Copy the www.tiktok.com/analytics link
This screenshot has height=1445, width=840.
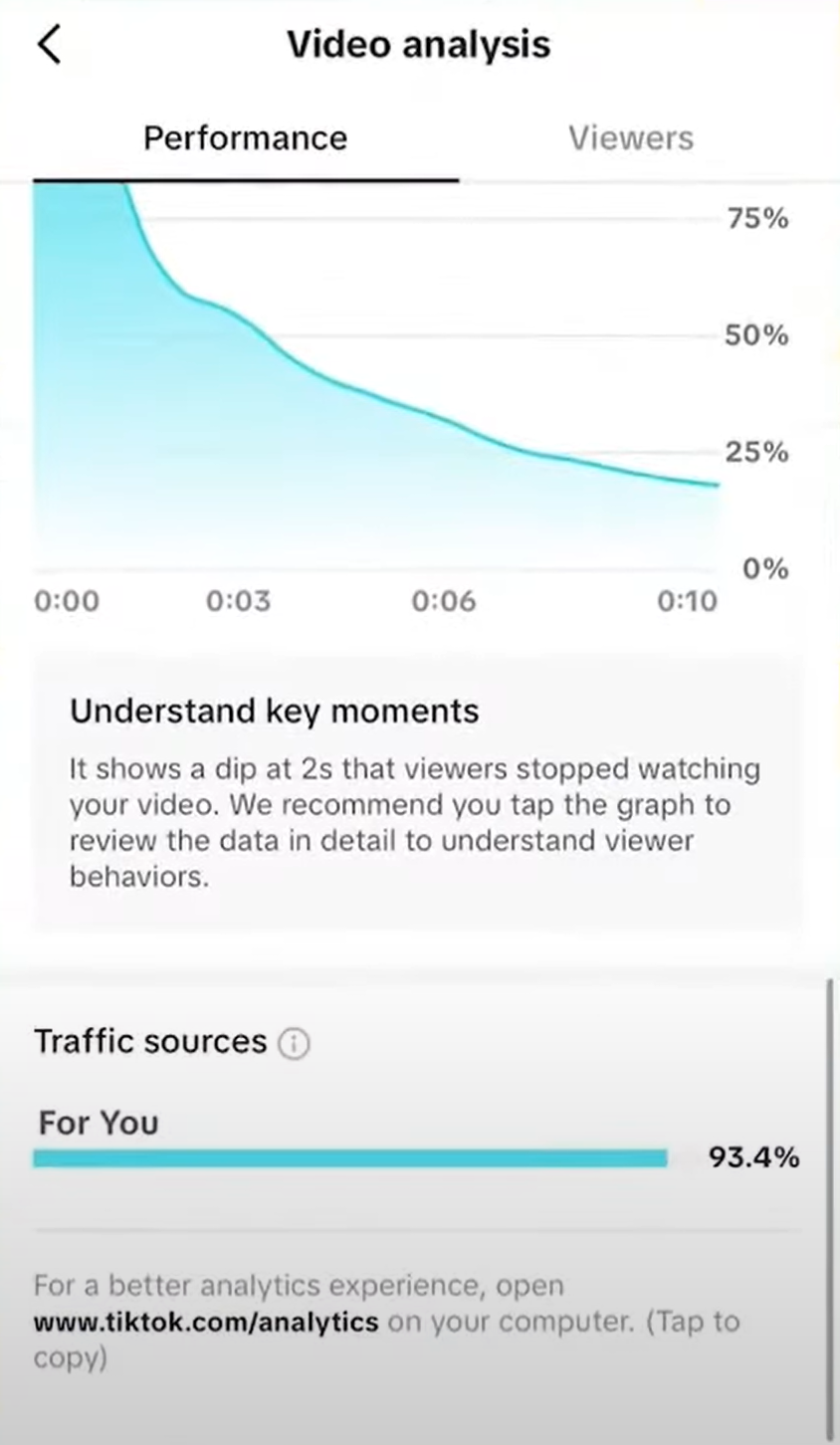pos(206,1322)
